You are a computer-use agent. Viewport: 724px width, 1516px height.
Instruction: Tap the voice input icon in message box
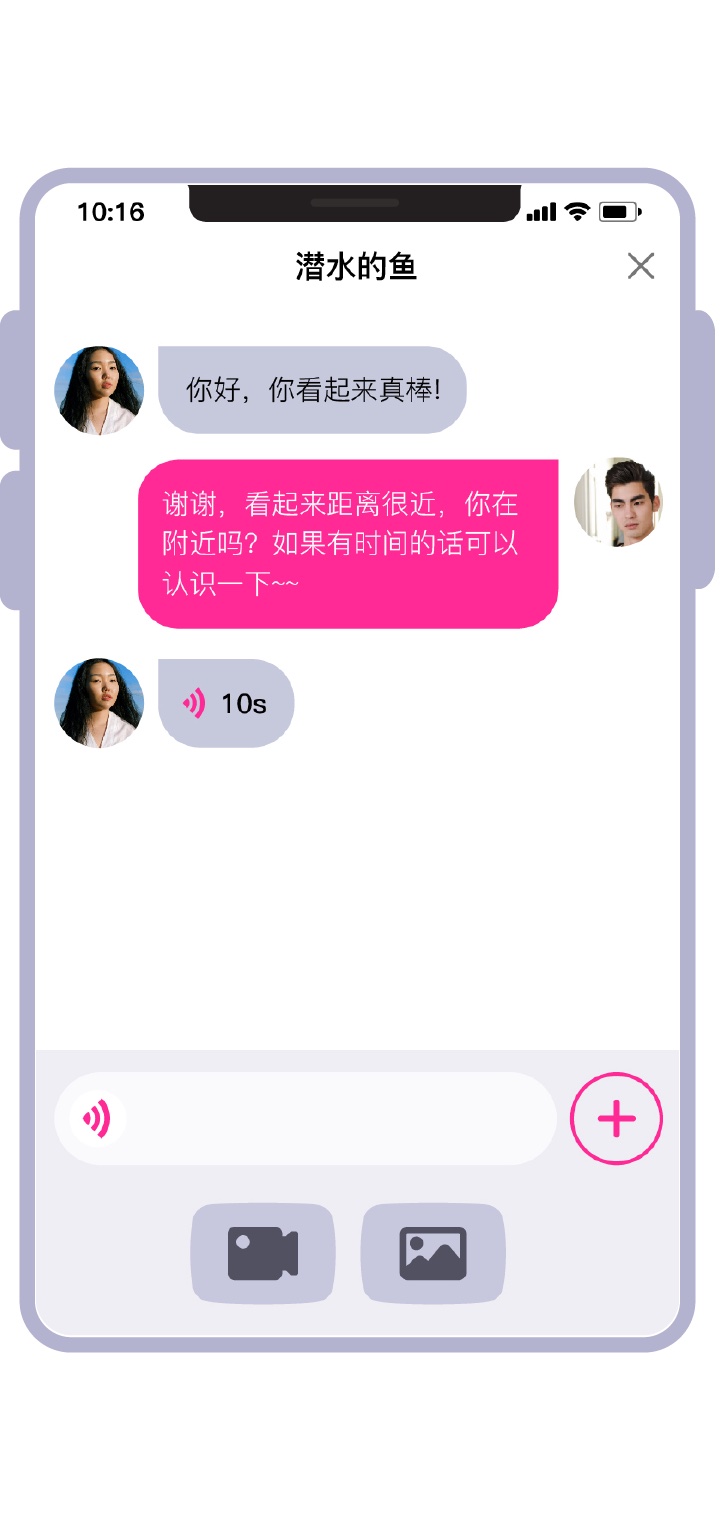click(97, 1118)
